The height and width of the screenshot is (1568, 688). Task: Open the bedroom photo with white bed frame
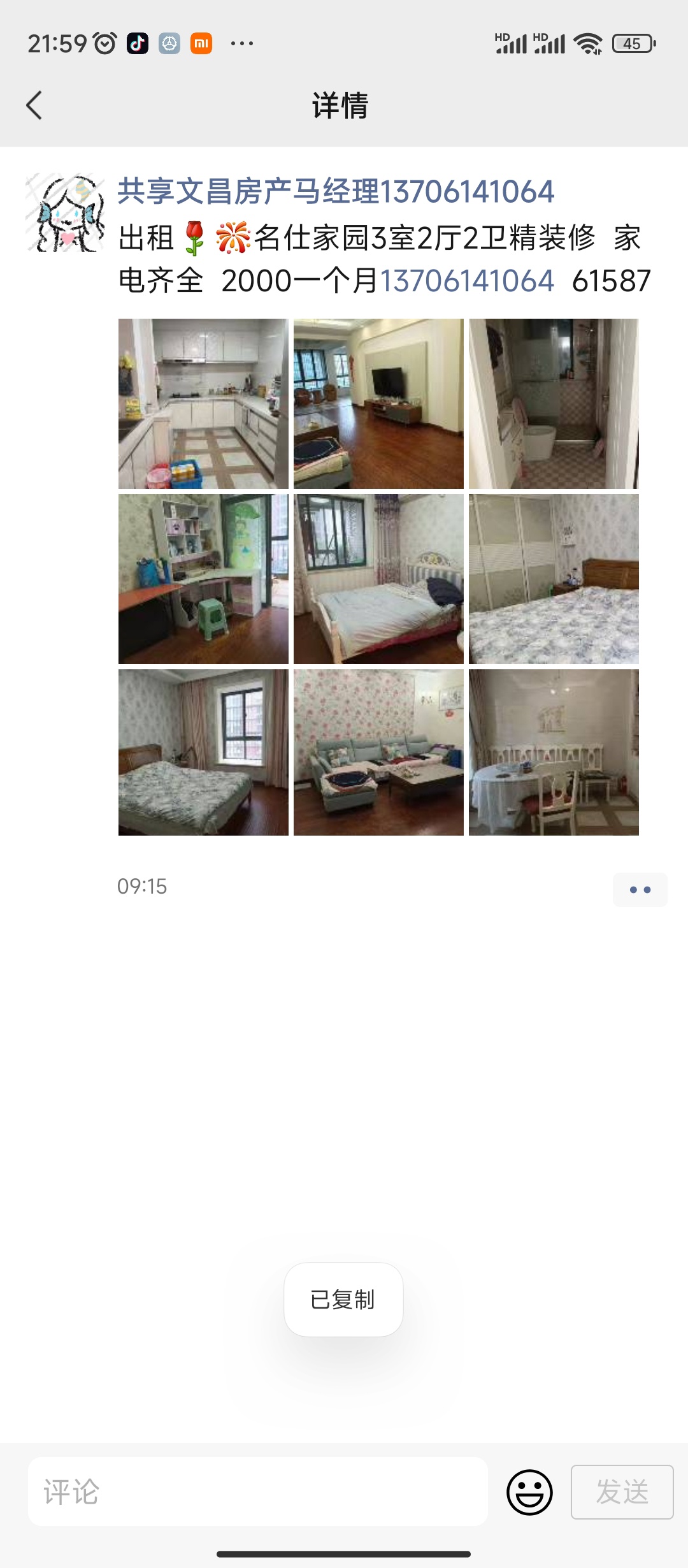378,579
